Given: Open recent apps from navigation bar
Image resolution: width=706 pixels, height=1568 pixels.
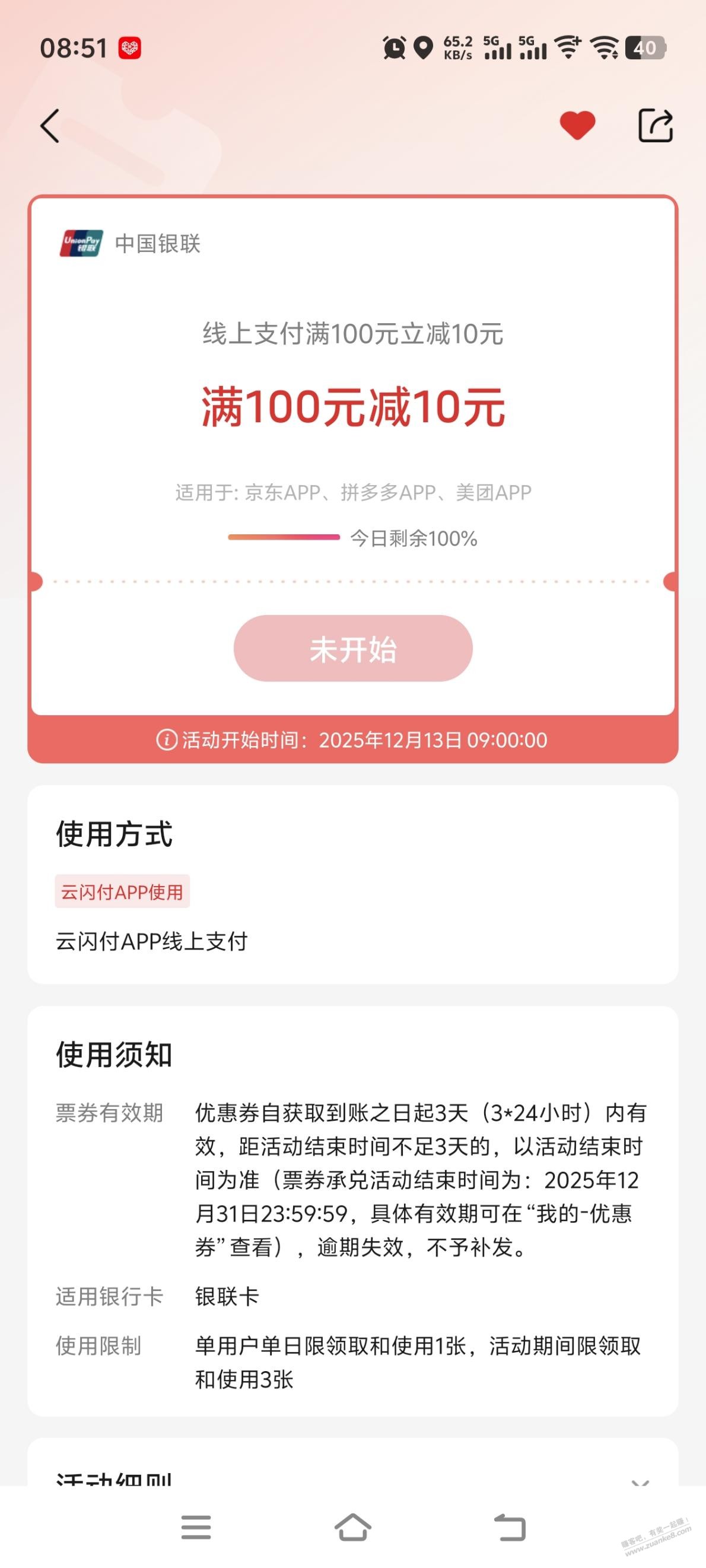Looking at the screenshot, I should point(196,1528).
